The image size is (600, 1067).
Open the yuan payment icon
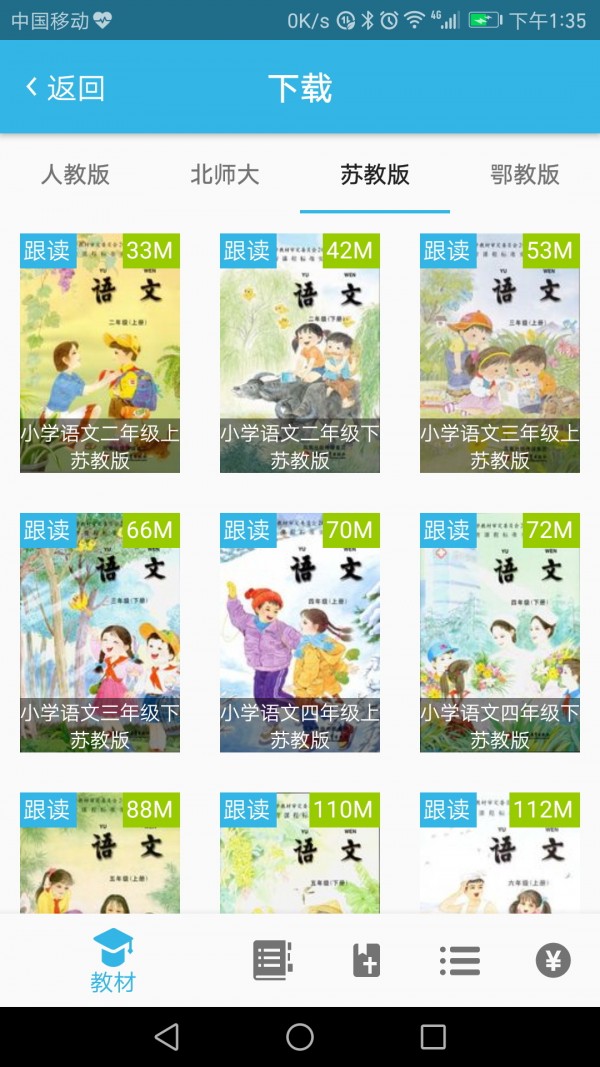point(553,960)
